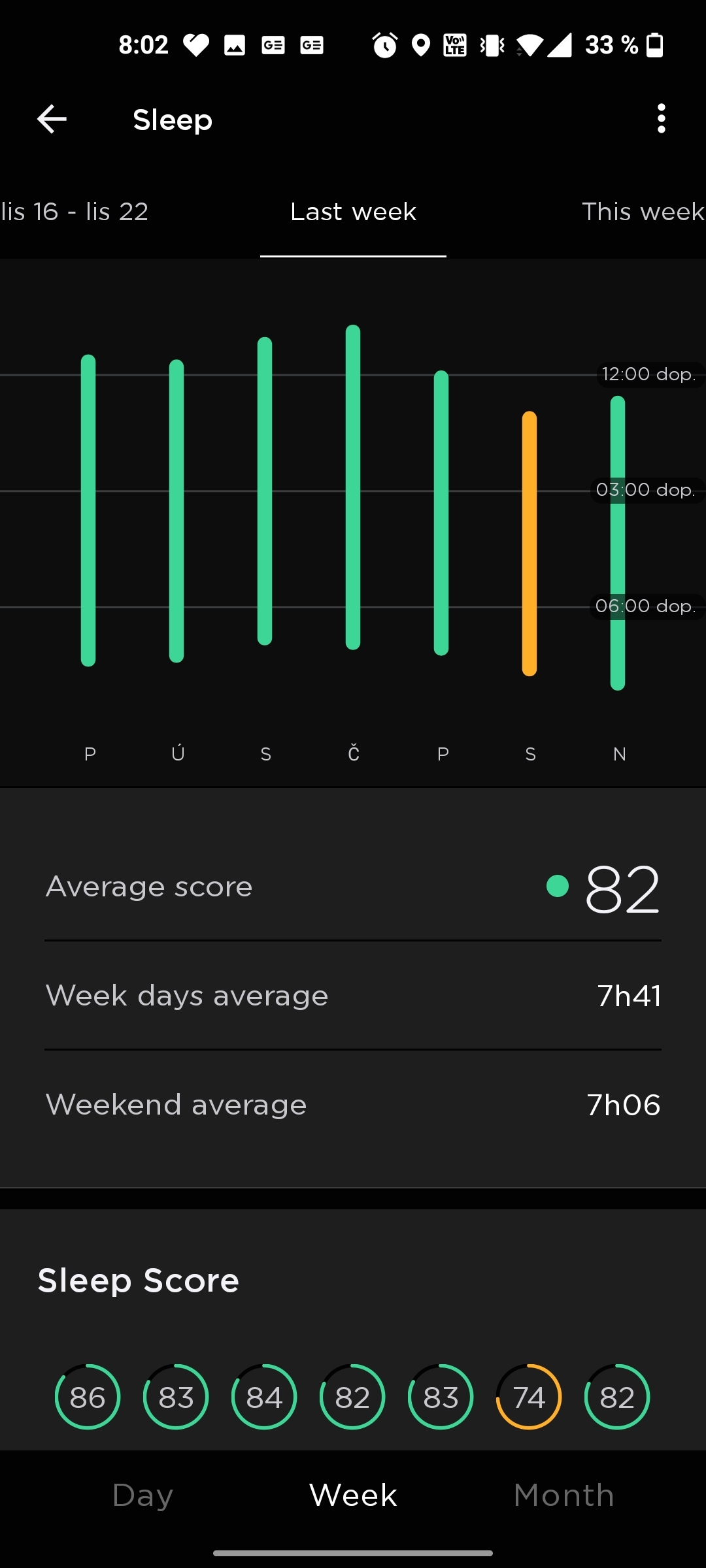Viewport: 706px width, 1568px height.
Task: Select the orange 74 sleep score circle
Action: tap(528, 1396)
